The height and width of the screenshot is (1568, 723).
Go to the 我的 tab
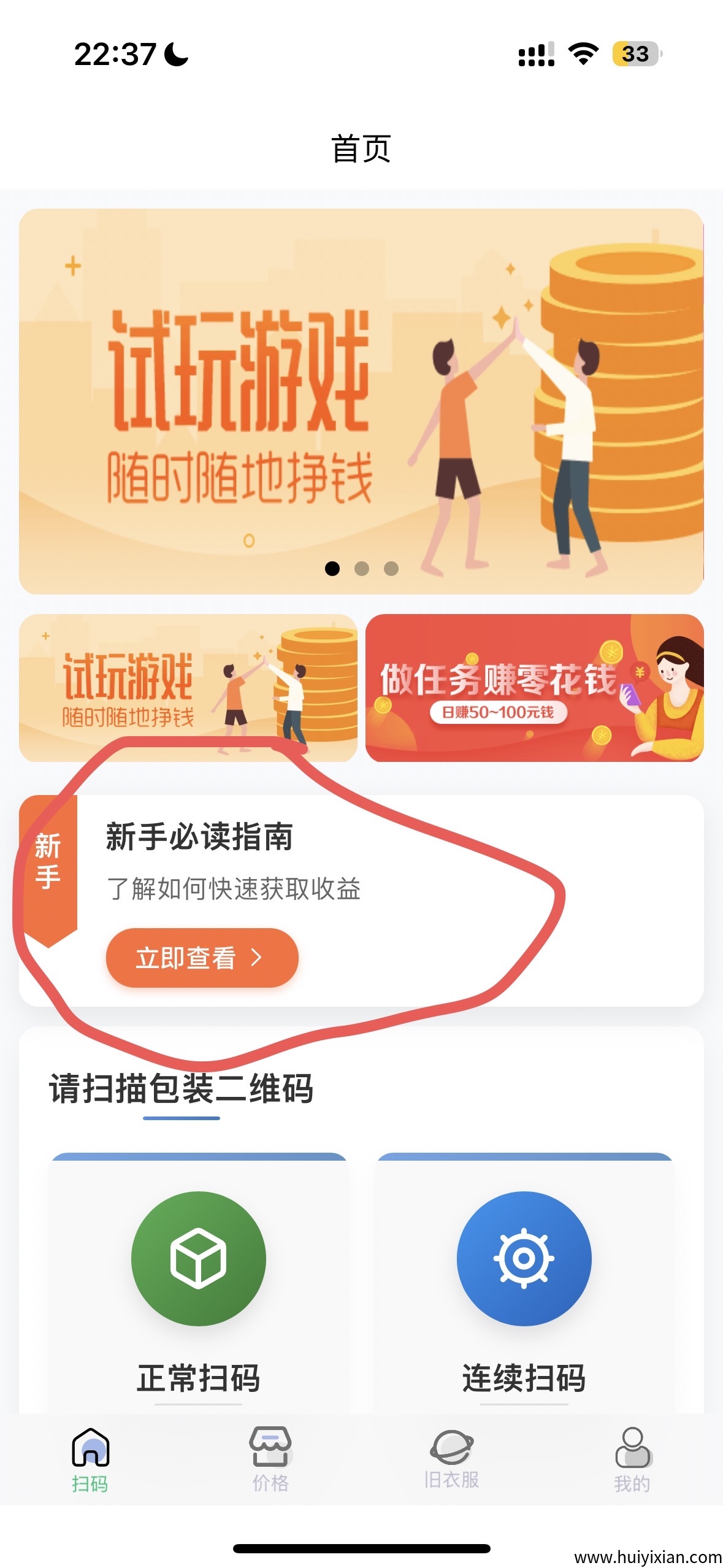pyautogui.click(x=632, y=1460)
